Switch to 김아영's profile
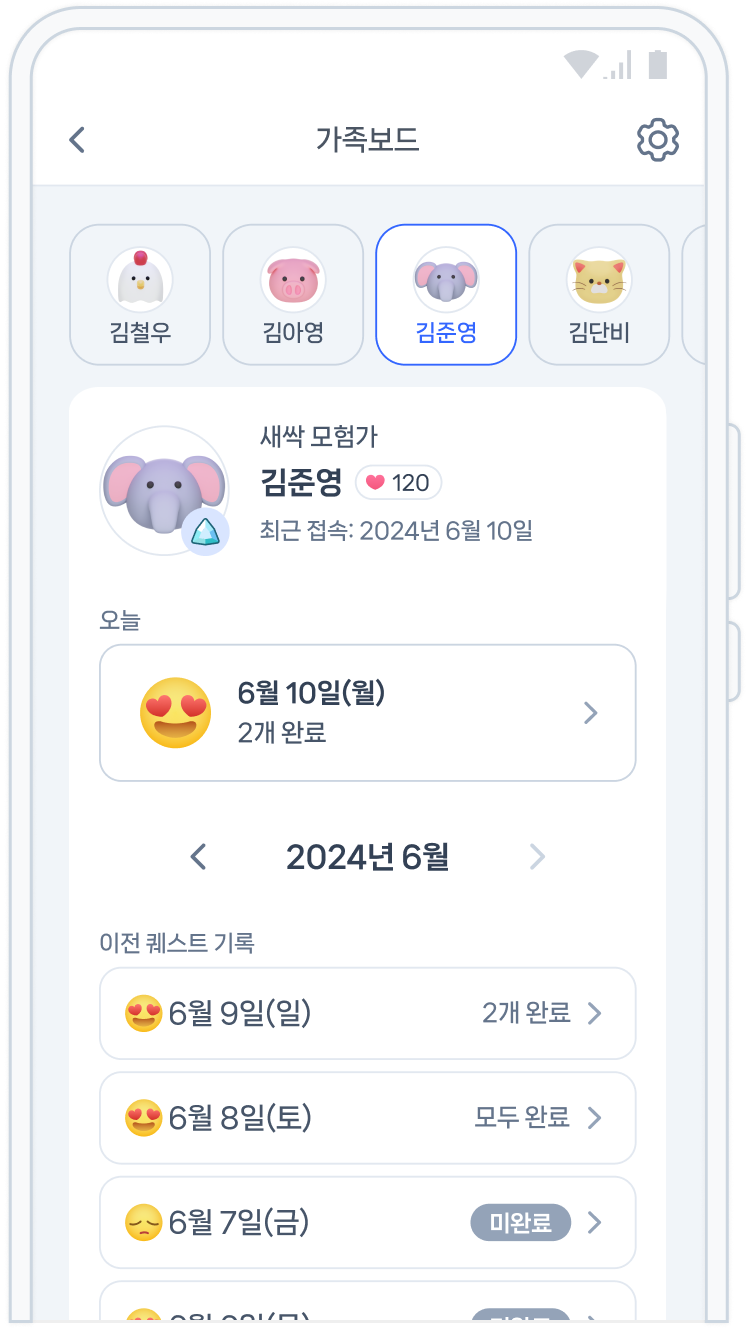 point(293,295)
